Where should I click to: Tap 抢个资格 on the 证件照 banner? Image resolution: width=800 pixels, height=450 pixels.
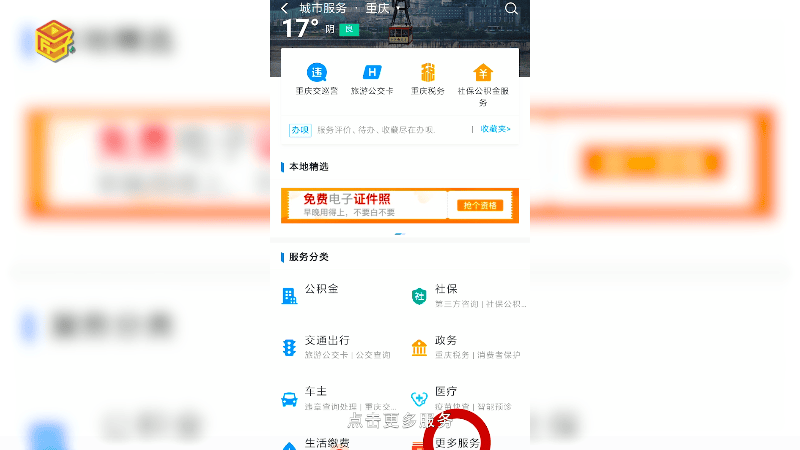click(x=480, y=205)
